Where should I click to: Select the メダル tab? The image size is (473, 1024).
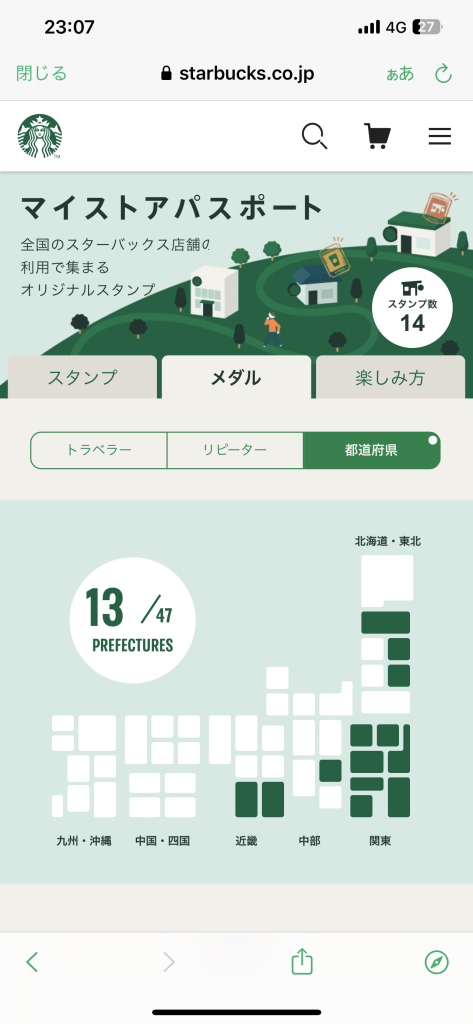pos(236,377)
